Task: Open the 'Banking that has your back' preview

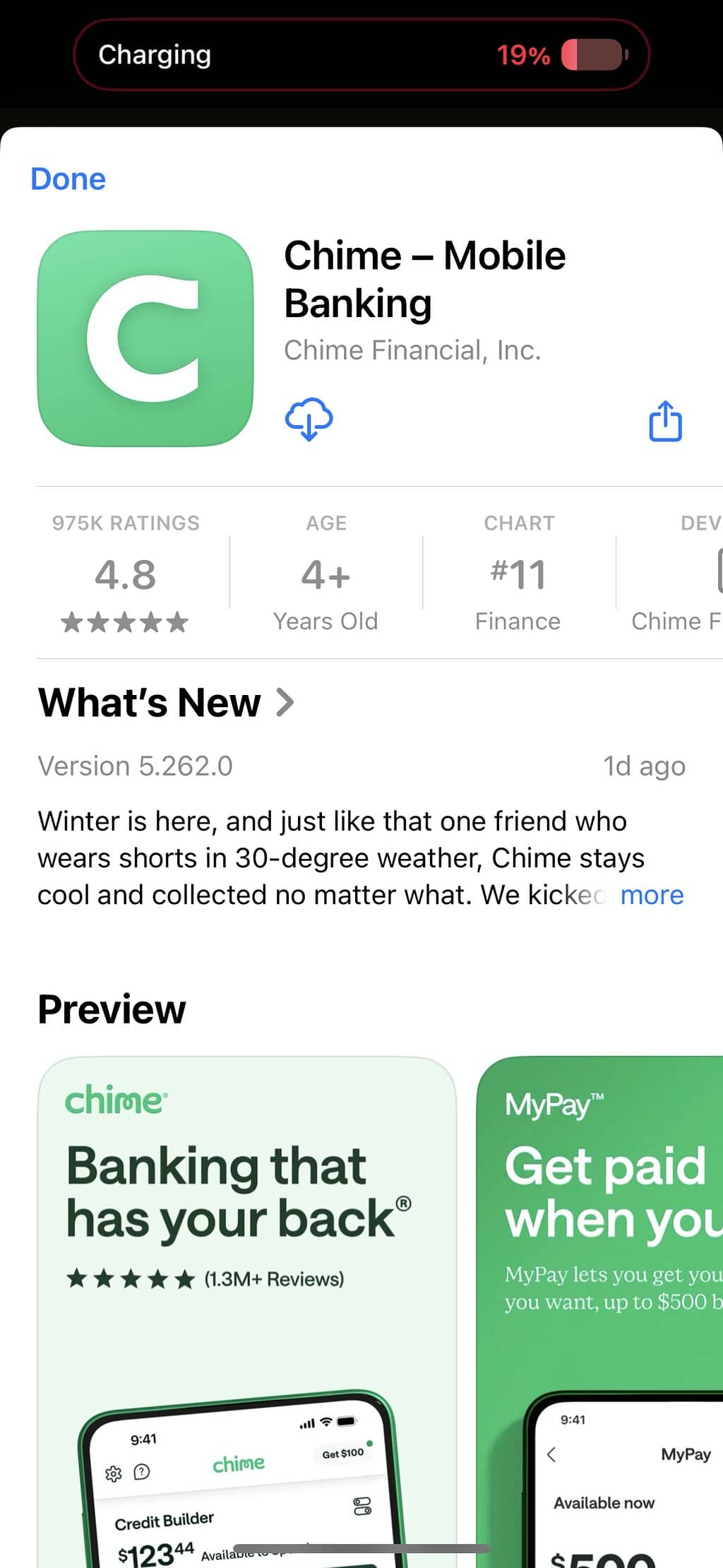Action: click(246, 1307)
